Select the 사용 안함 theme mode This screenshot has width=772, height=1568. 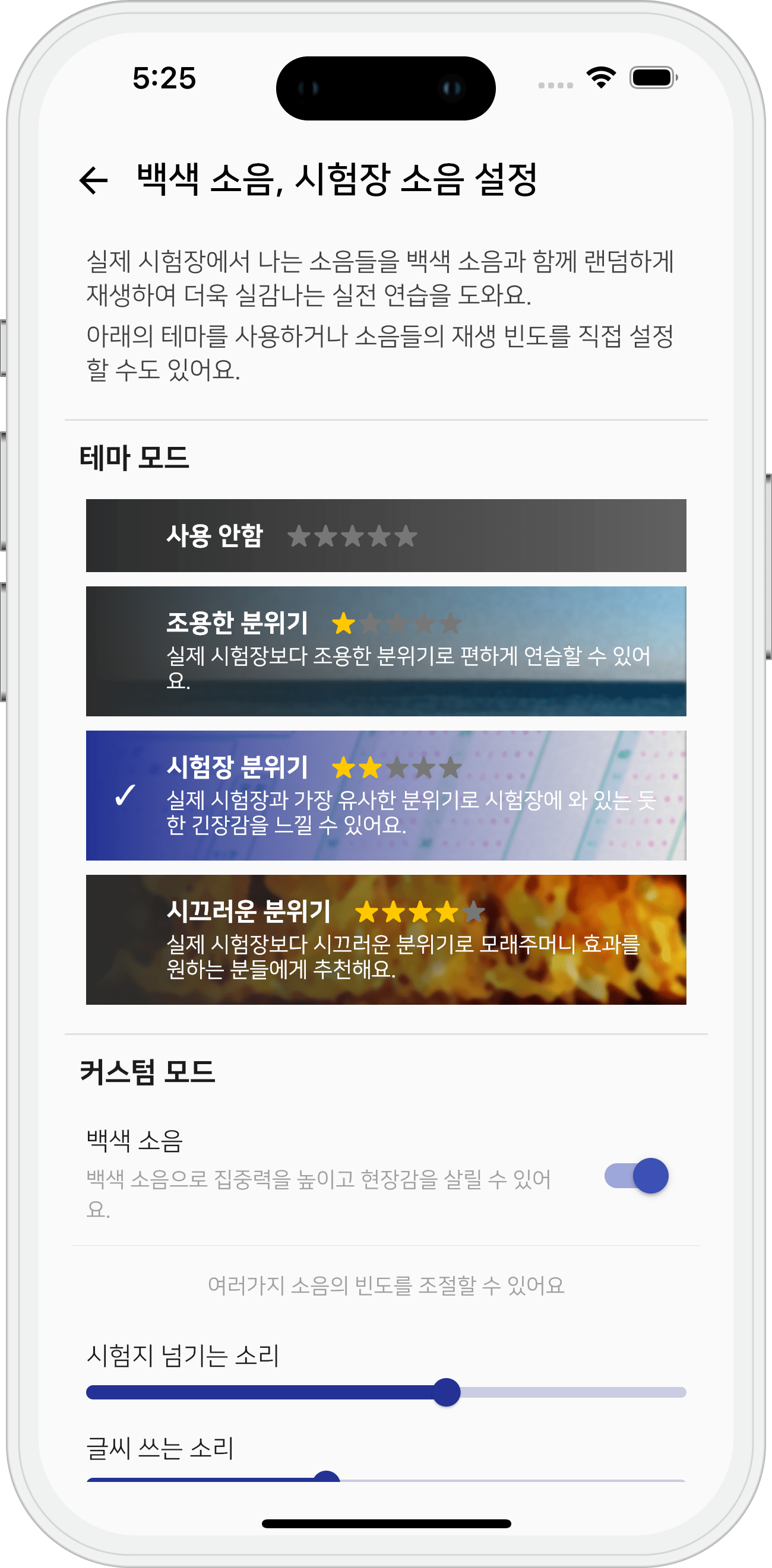[x=385, y=536]
